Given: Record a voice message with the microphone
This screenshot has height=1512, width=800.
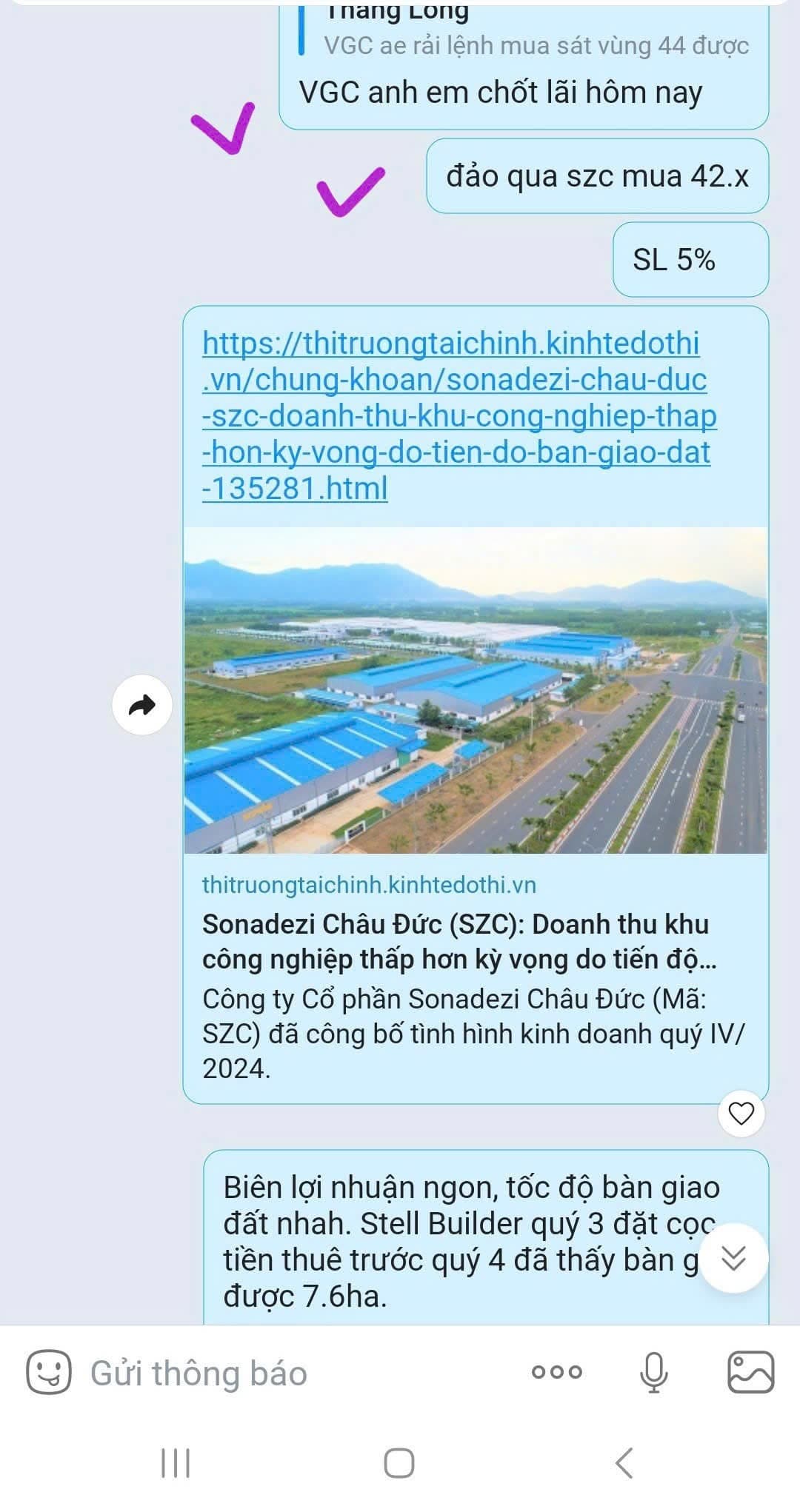Looking at the screenshot, I should 653,1372.
